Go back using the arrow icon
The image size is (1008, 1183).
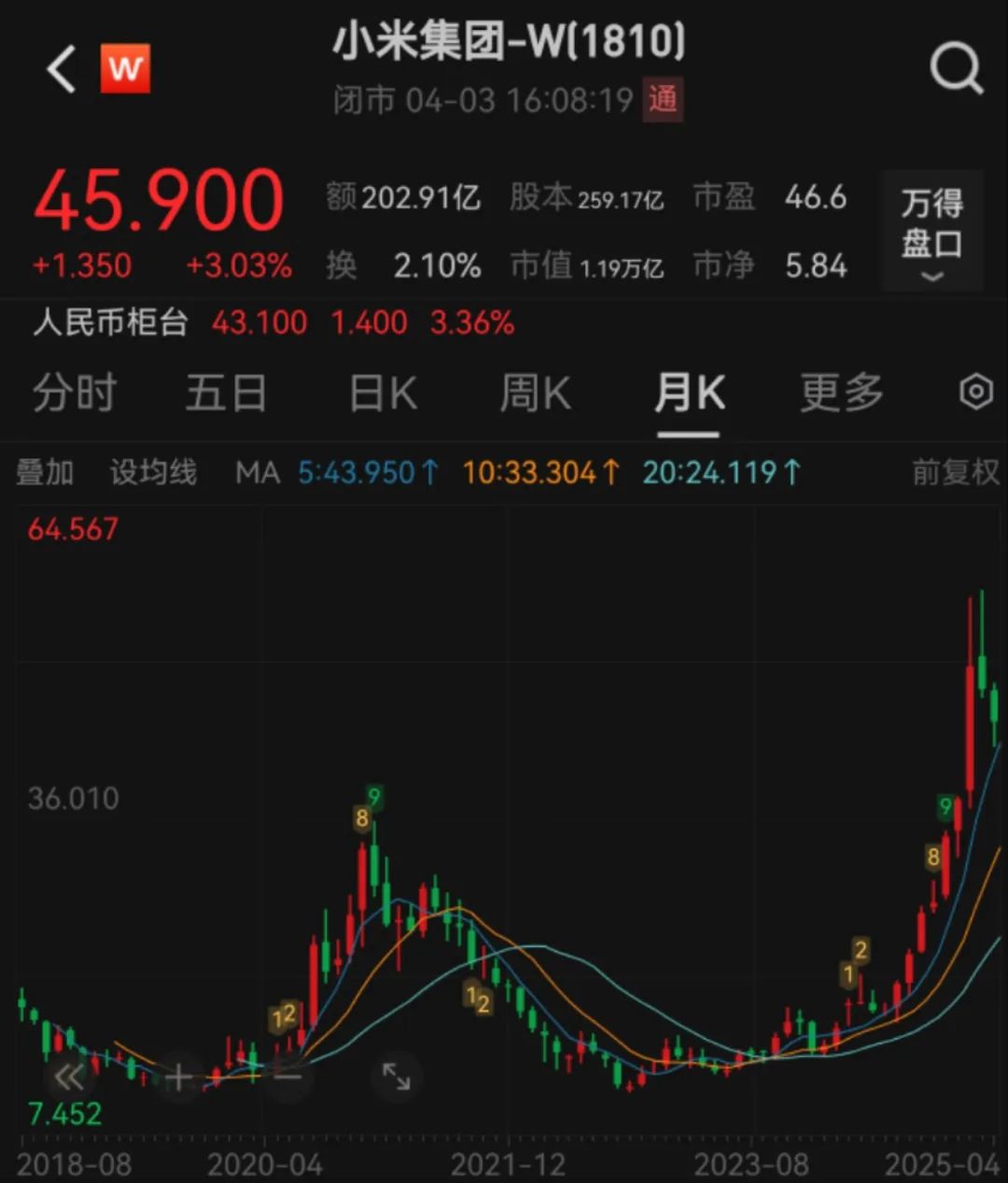pyautogui.click(x=62, y=70)
